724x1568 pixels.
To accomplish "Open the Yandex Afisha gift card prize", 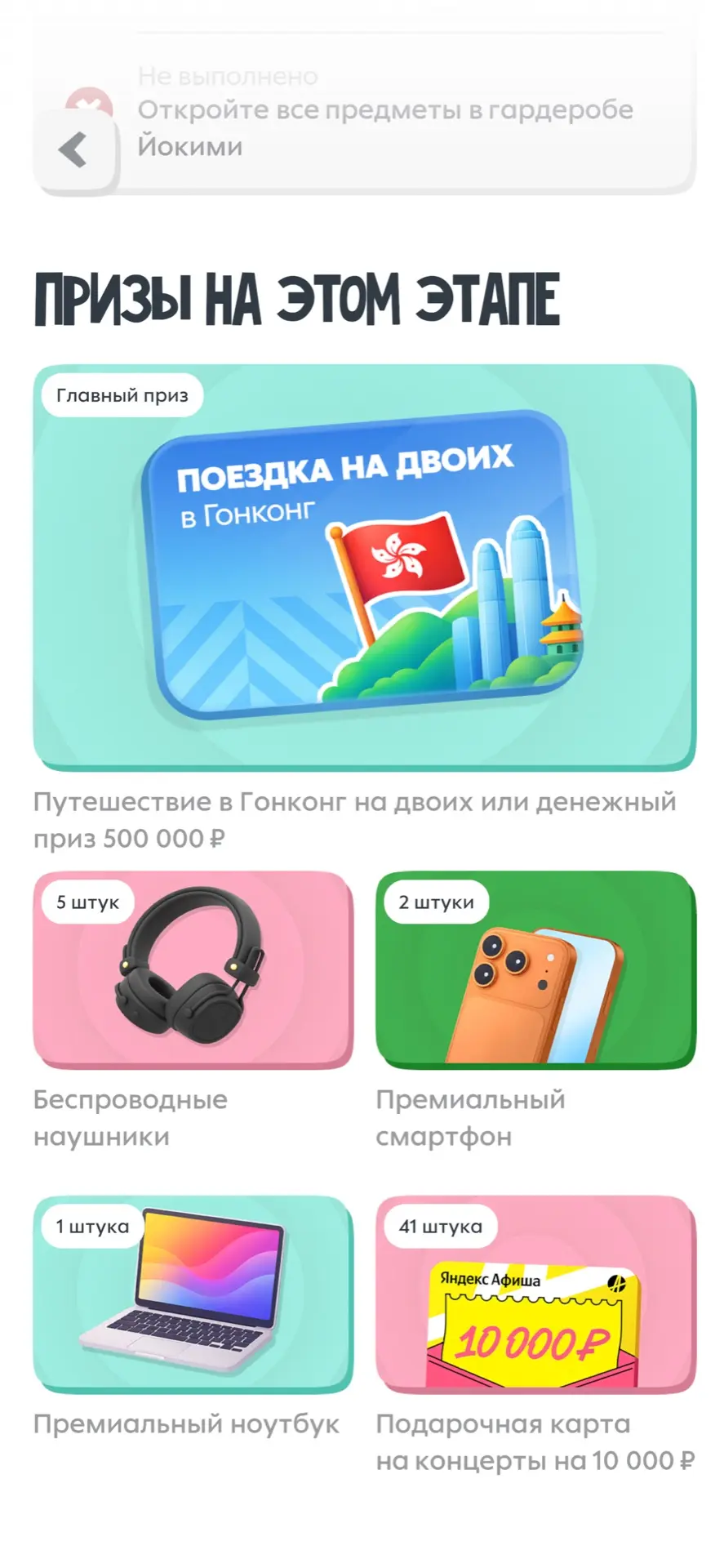I will [535, 1294].
